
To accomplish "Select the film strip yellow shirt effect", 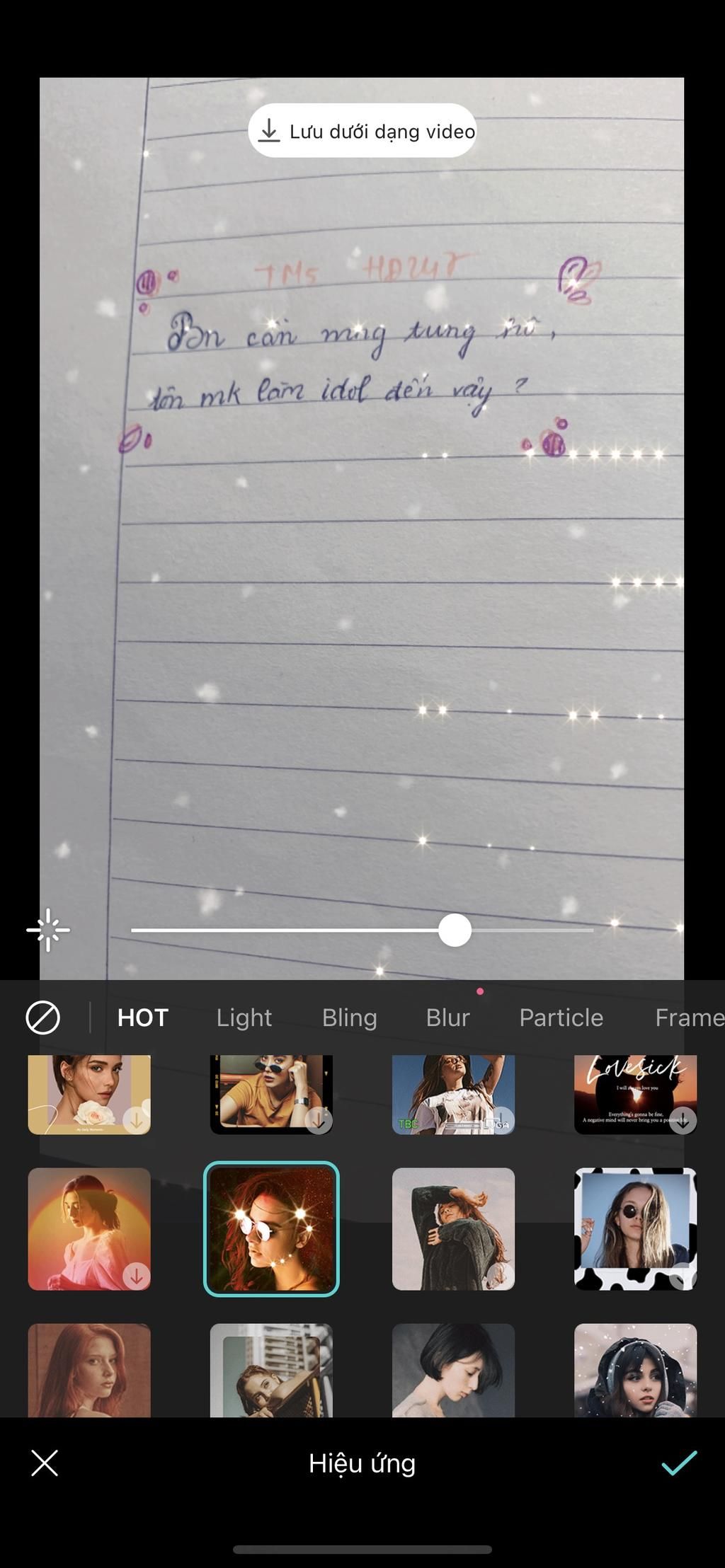I will [271, 1094].
